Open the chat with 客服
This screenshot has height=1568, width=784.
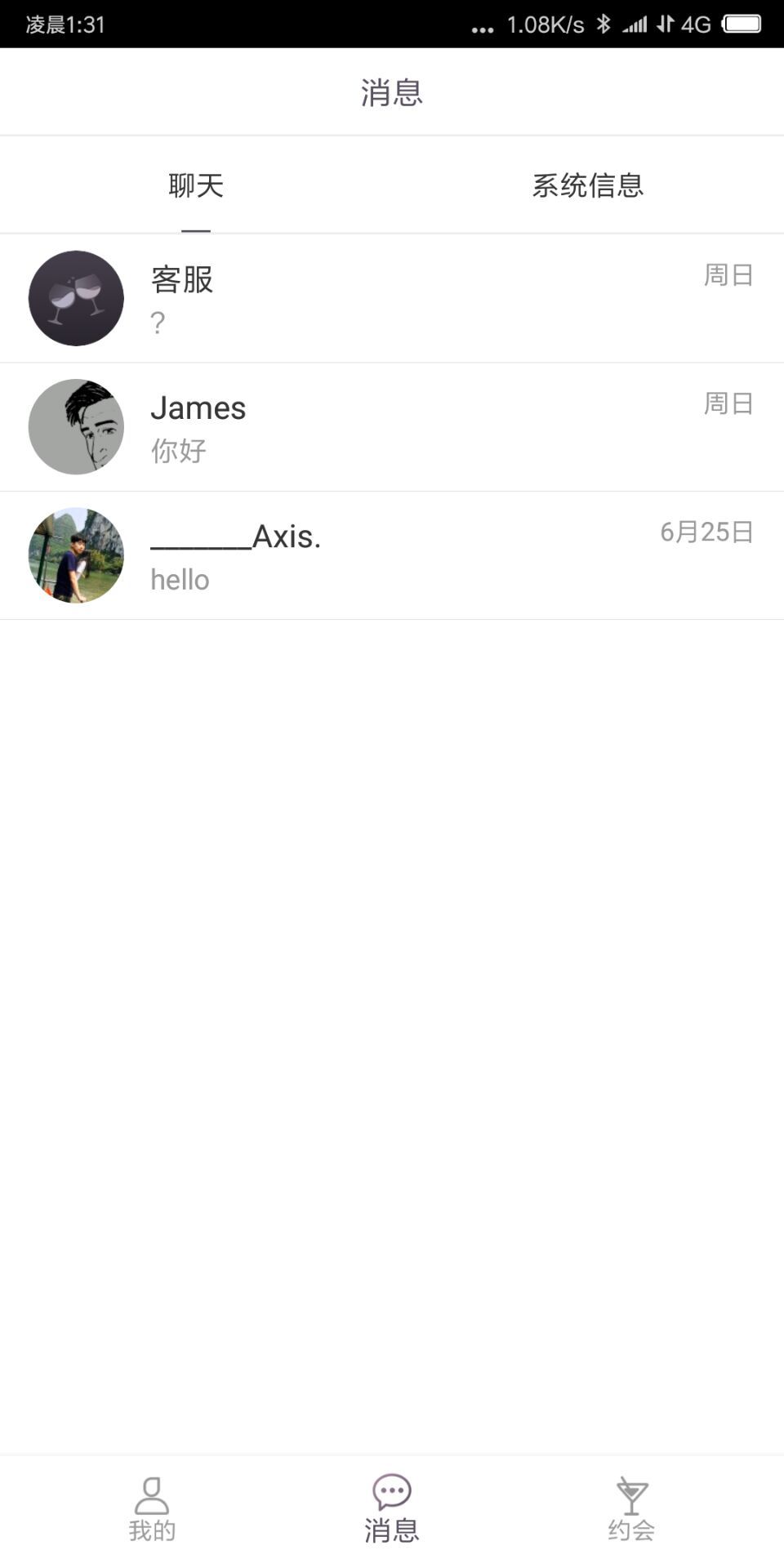pos(392,299)
